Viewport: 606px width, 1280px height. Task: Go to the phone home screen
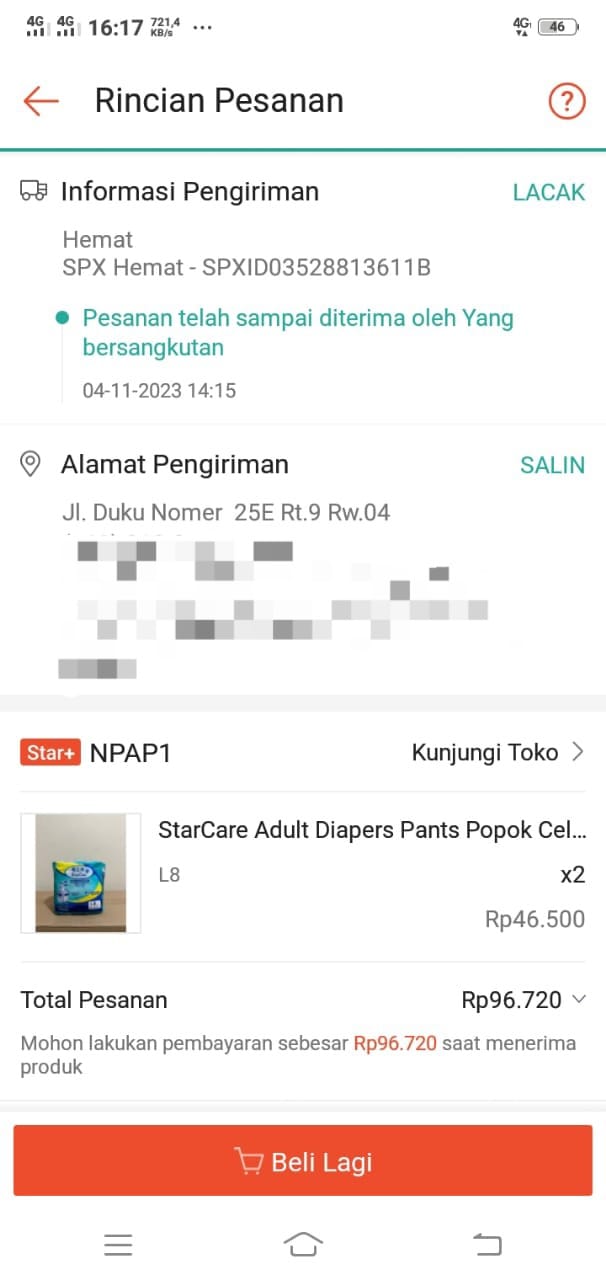click(303, 1244)
